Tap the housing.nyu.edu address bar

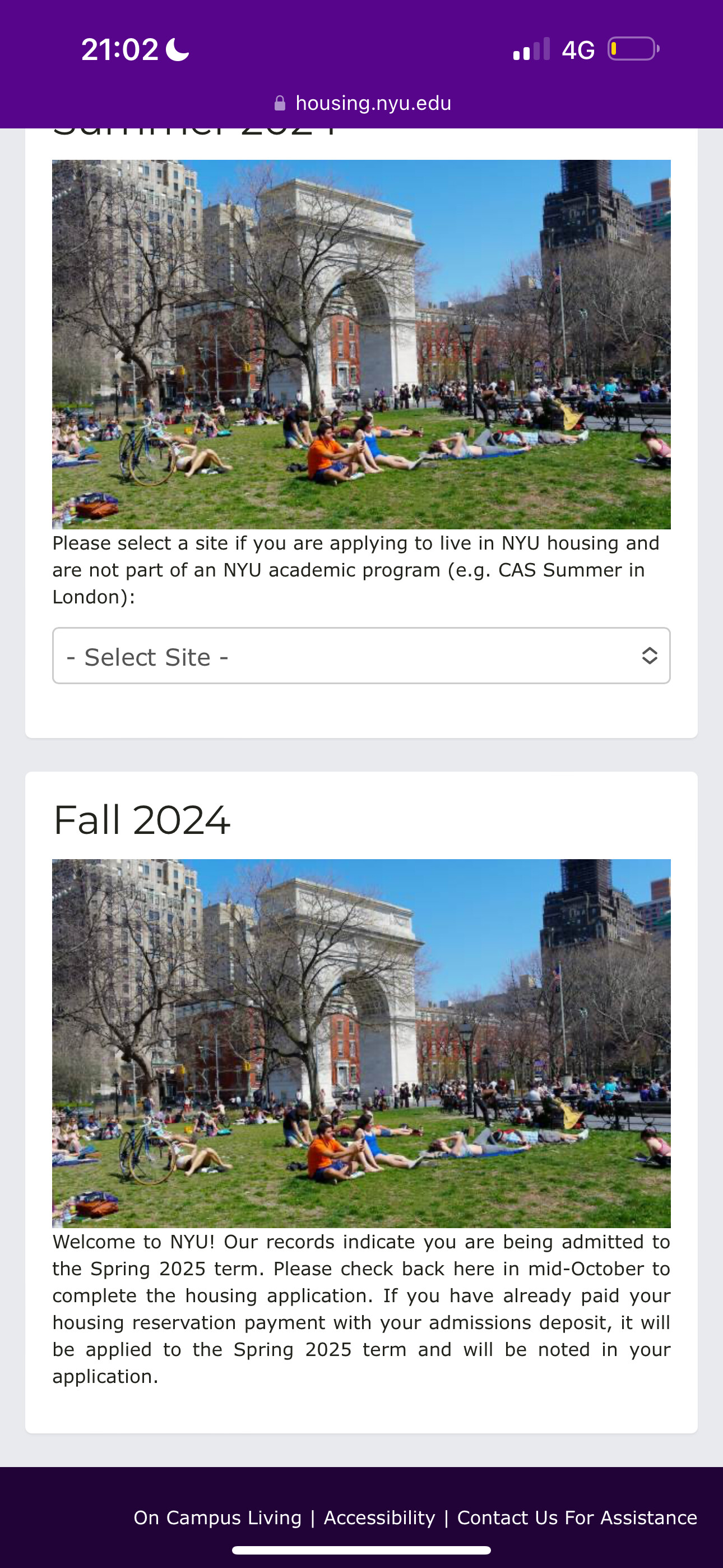tap(363, 103)
